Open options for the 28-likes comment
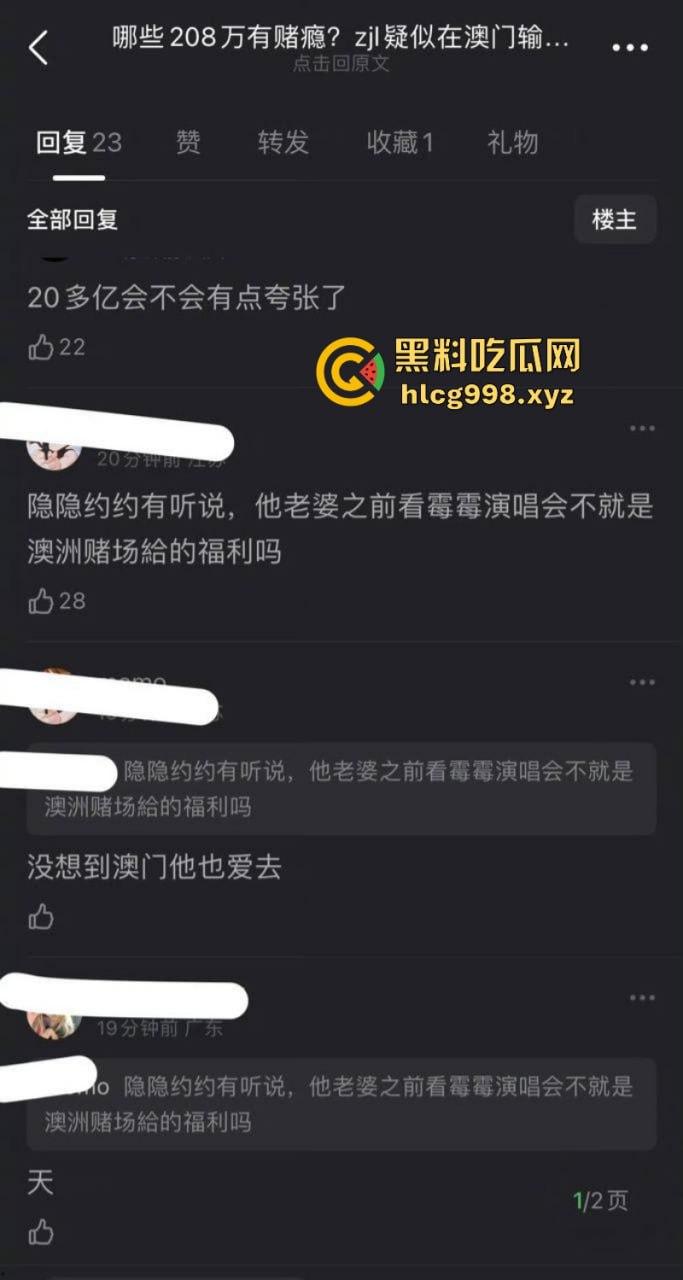Viewport: 683px width, 1280px height. click(x=641, y=428)
